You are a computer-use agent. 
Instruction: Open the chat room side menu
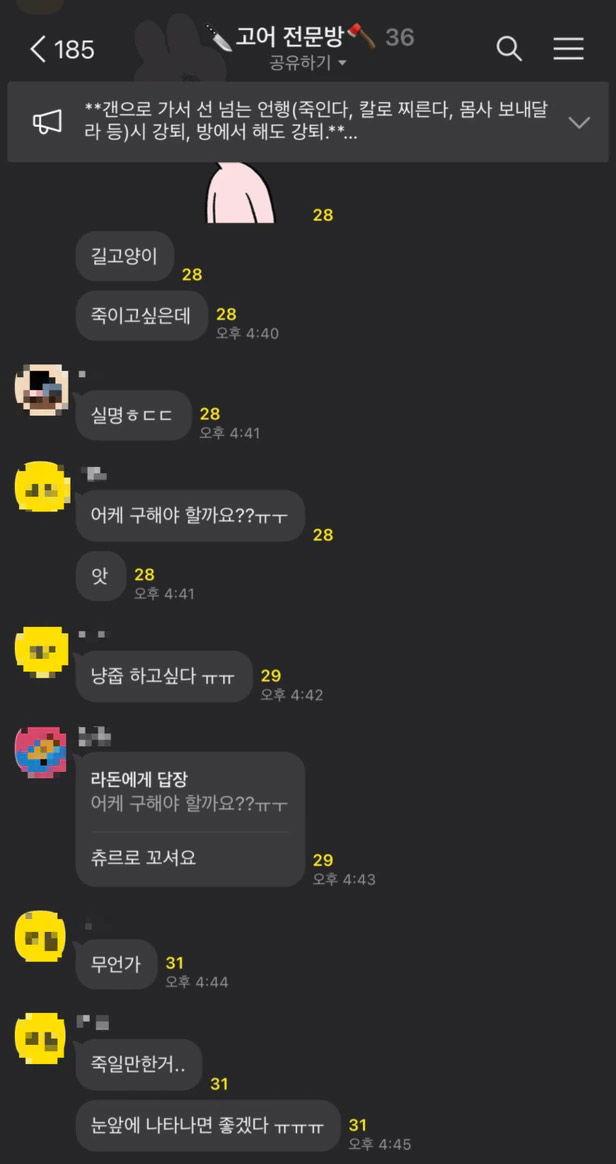[568, 49]
